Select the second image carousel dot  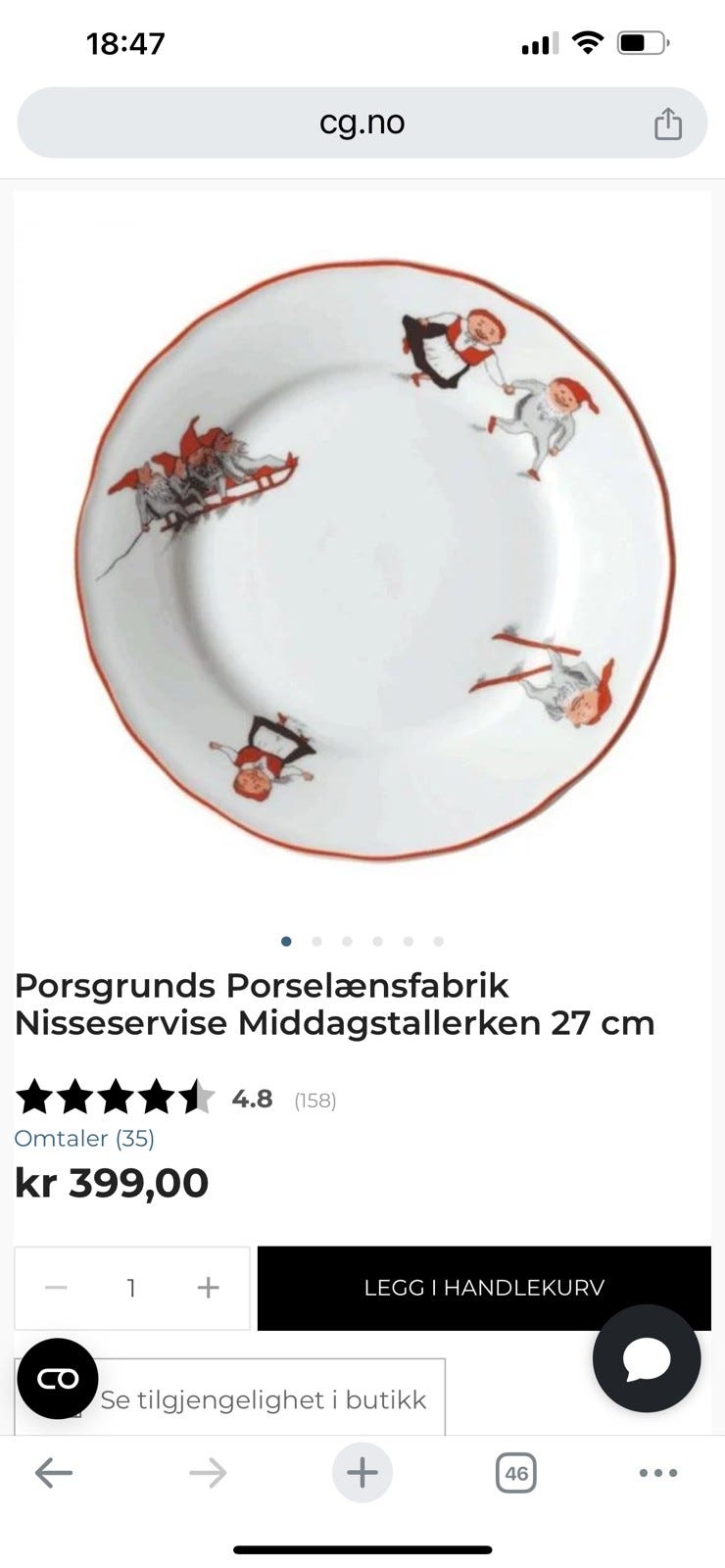pyautogui.click(x=316, y=940)
